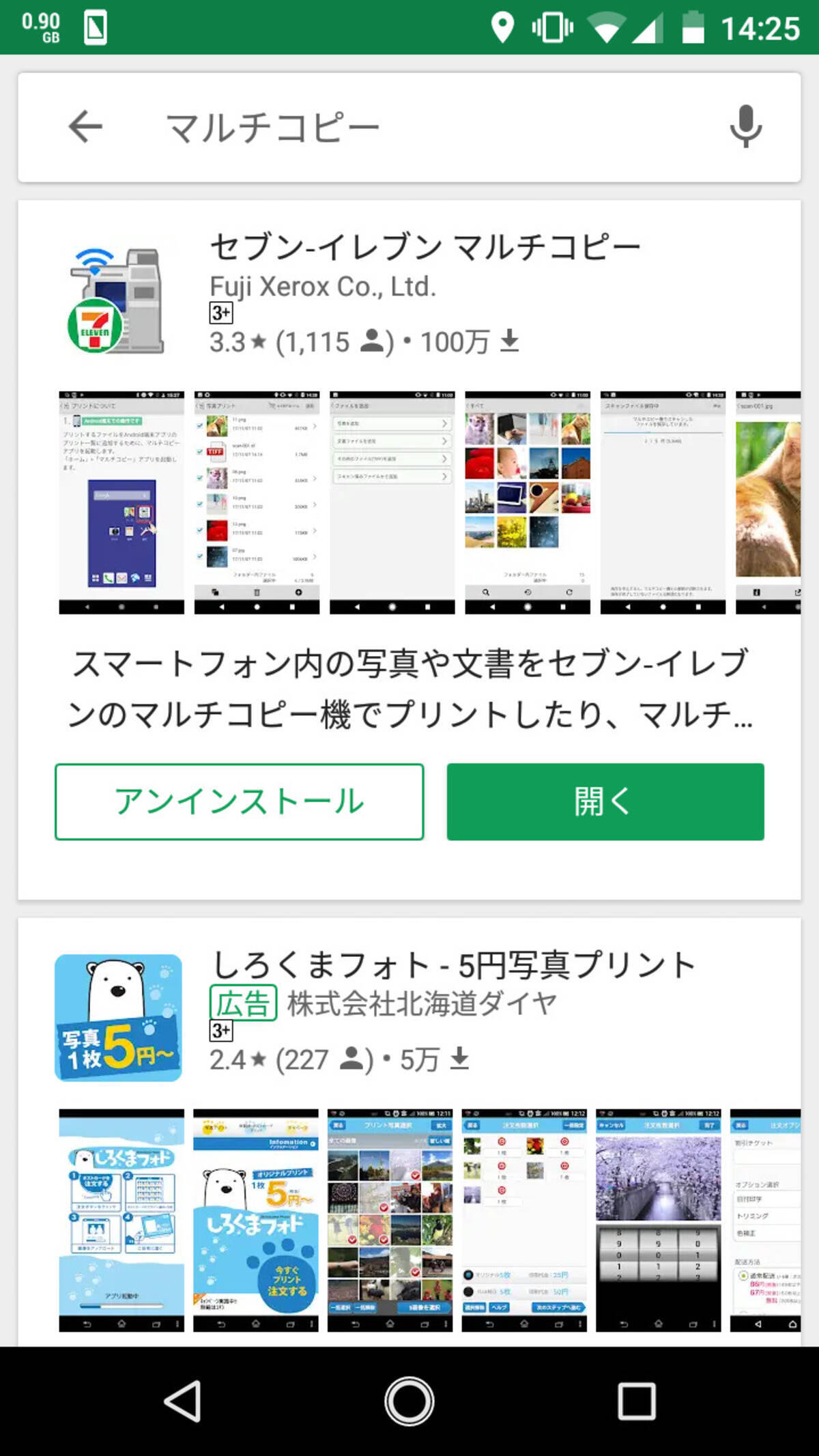Open しろくまフォト - 5円写真プリント listing

coord(453,965)
